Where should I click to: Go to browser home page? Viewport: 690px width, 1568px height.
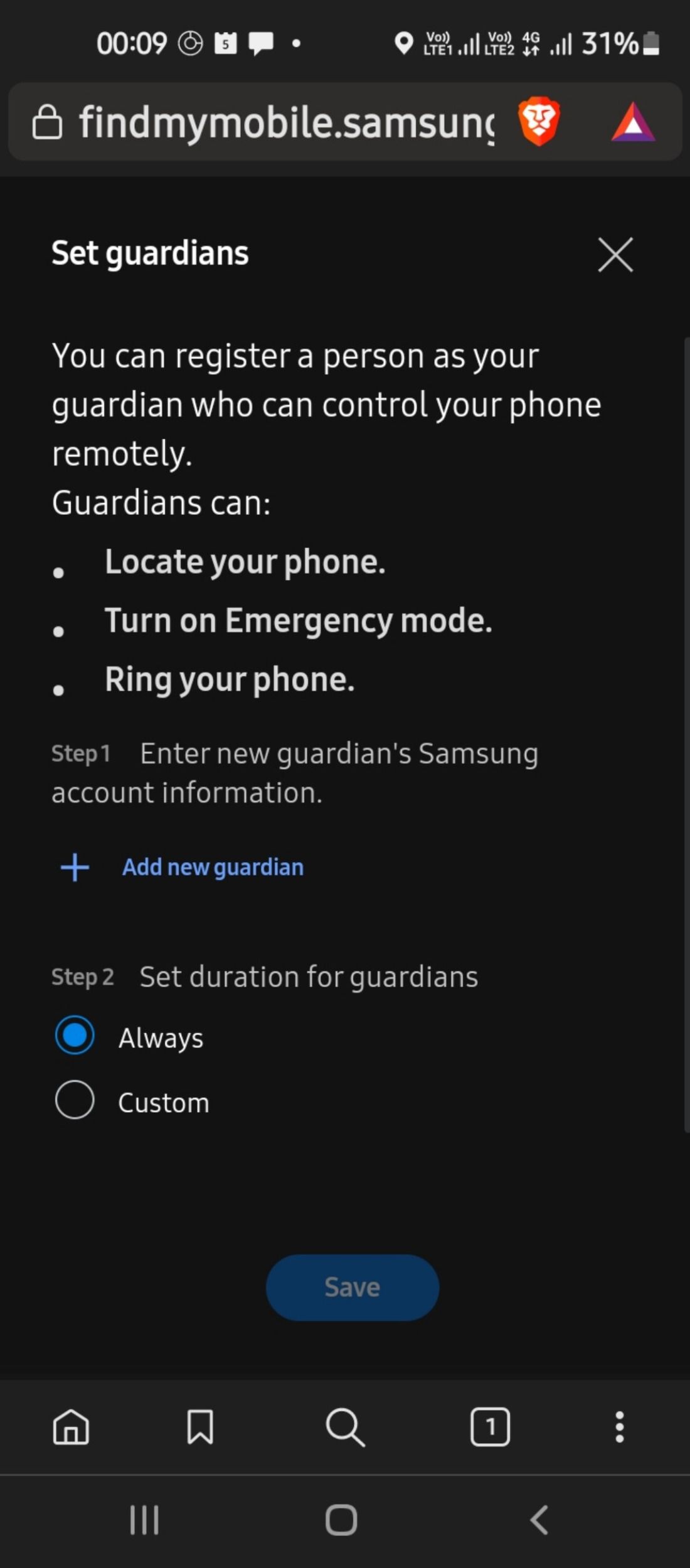coord(71,1427)
